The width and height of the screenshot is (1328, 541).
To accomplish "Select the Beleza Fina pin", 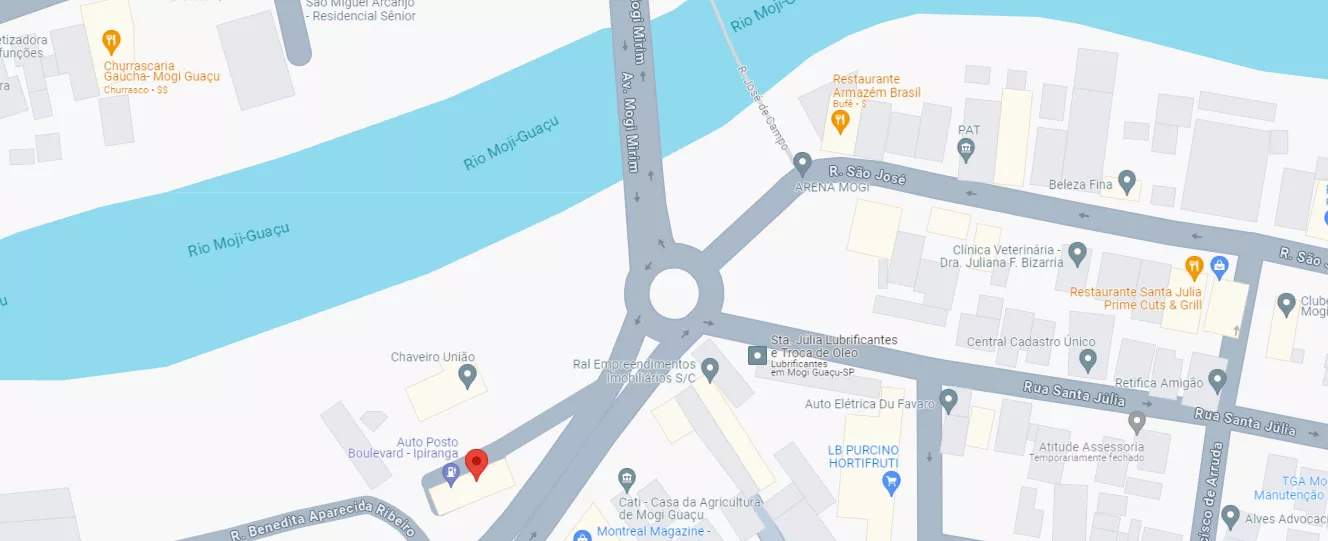I will pos(1127,183).
